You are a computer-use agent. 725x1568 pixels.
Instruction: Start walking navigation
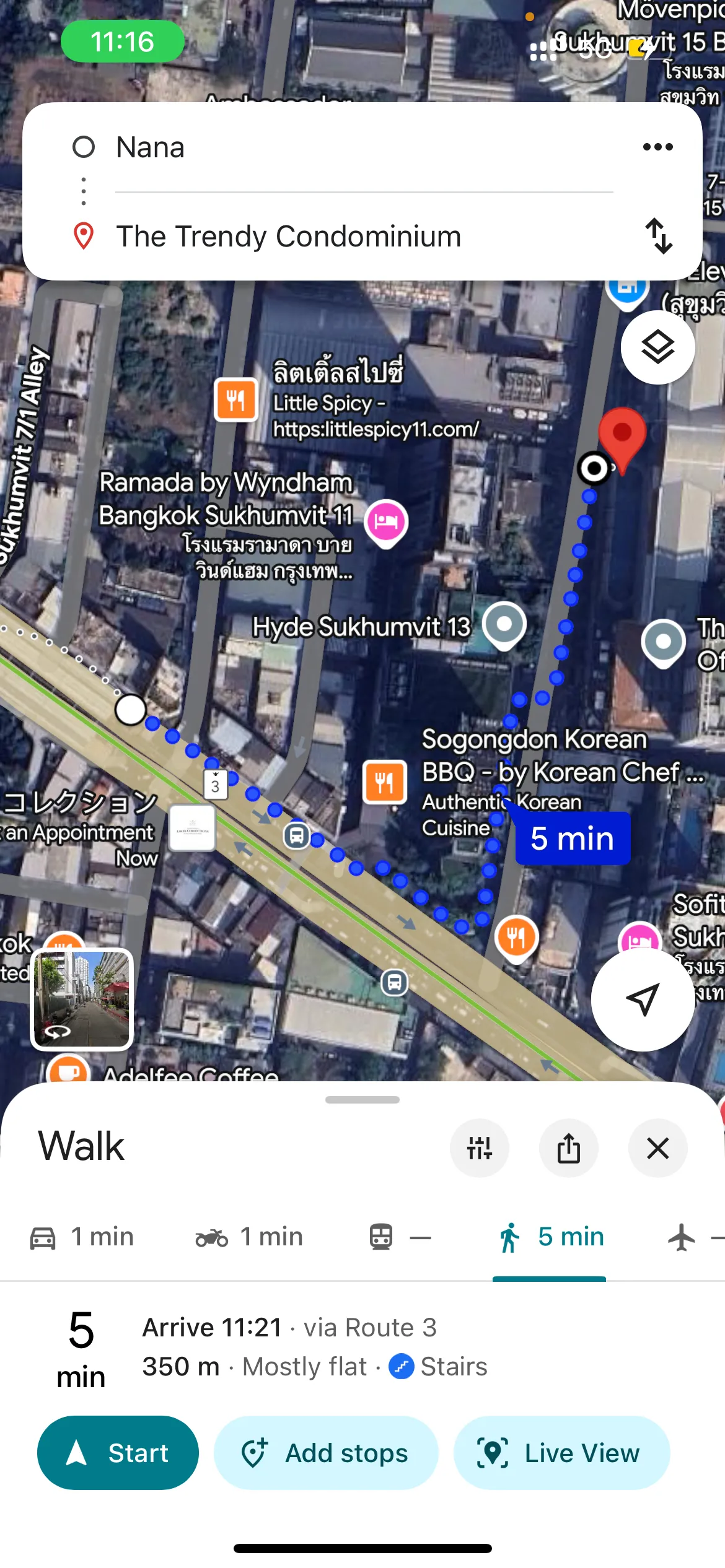coord(118,1453)
